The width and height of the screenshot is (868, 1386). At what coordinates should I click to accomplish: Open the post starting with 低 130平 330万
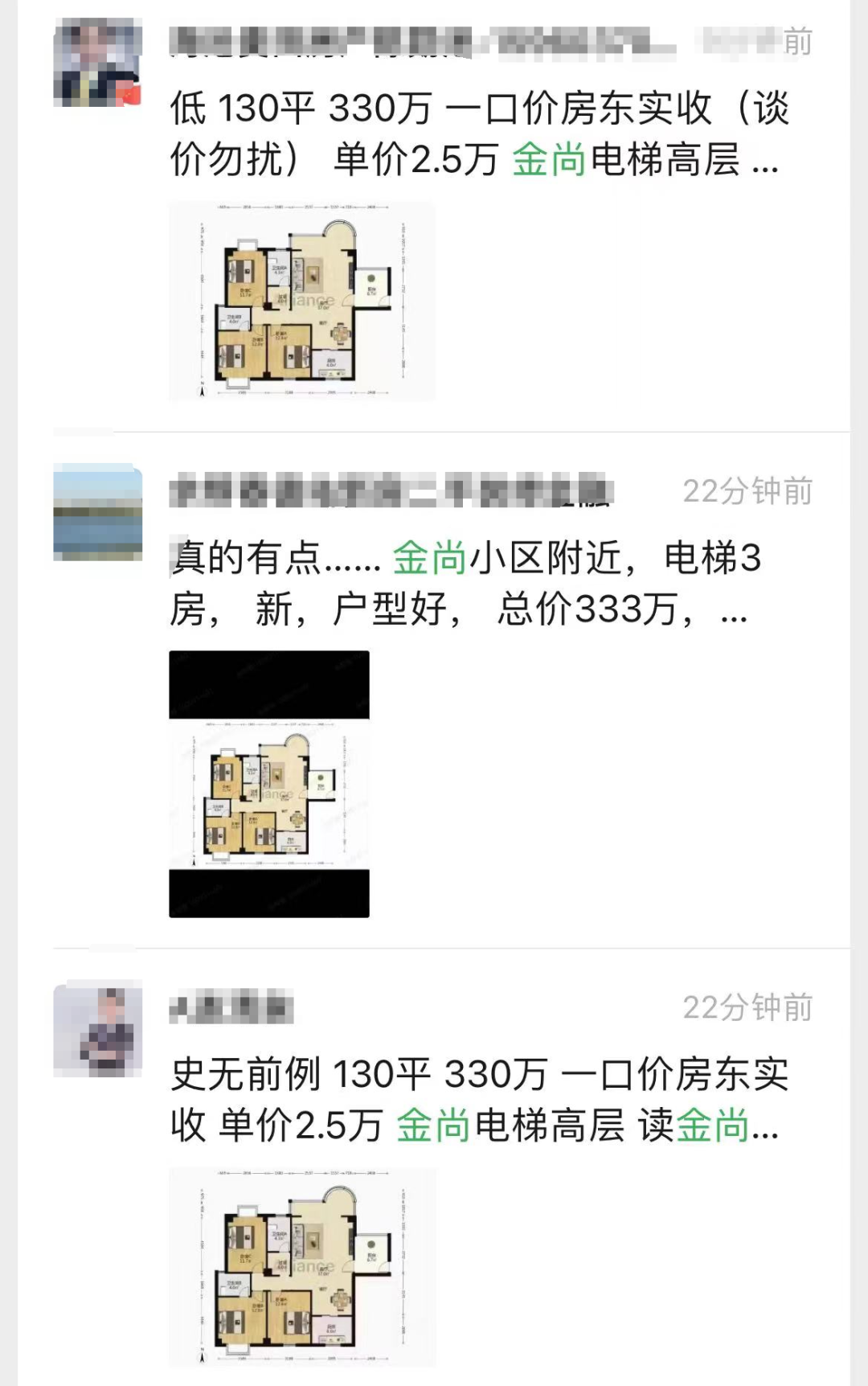tap(474, 133)
